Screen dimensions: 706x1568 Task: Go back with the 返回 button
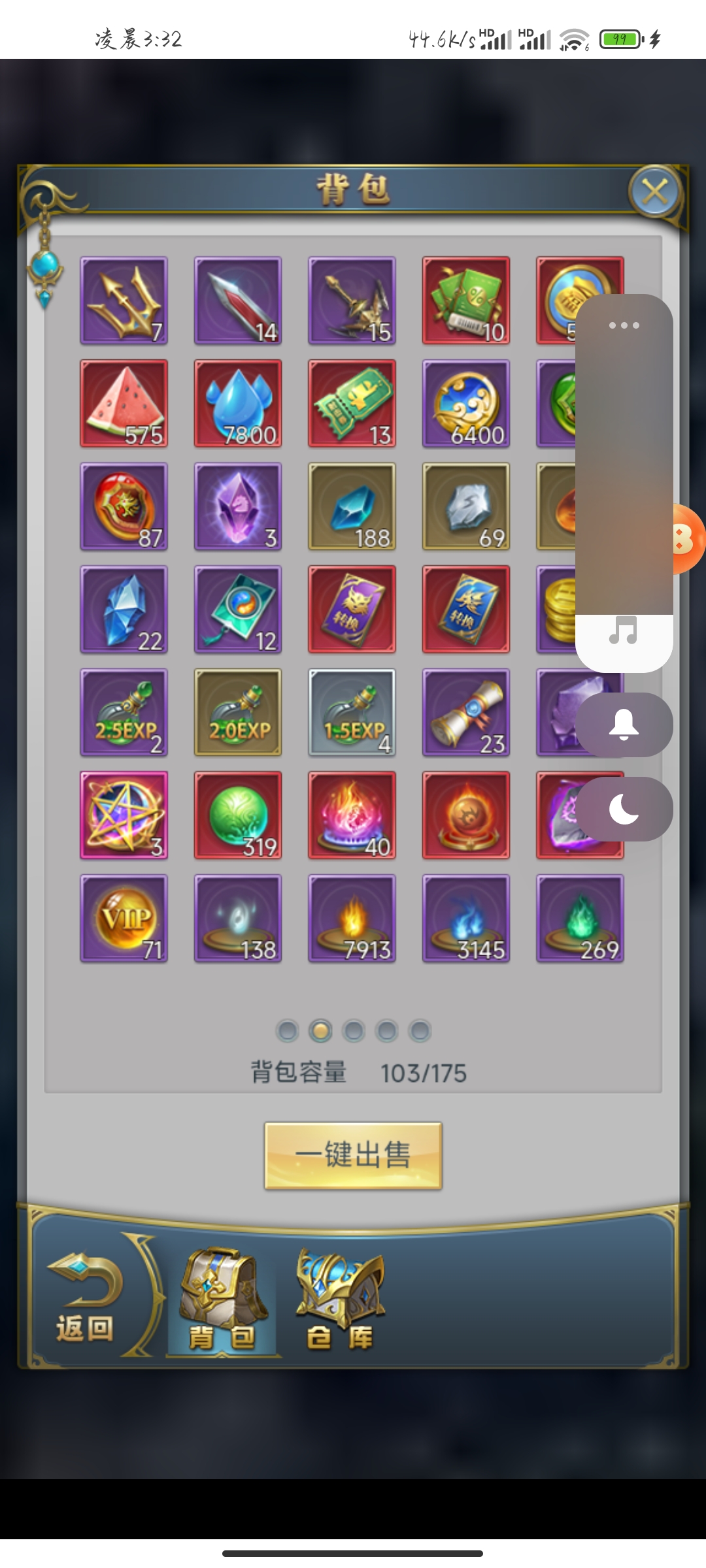85,1299
